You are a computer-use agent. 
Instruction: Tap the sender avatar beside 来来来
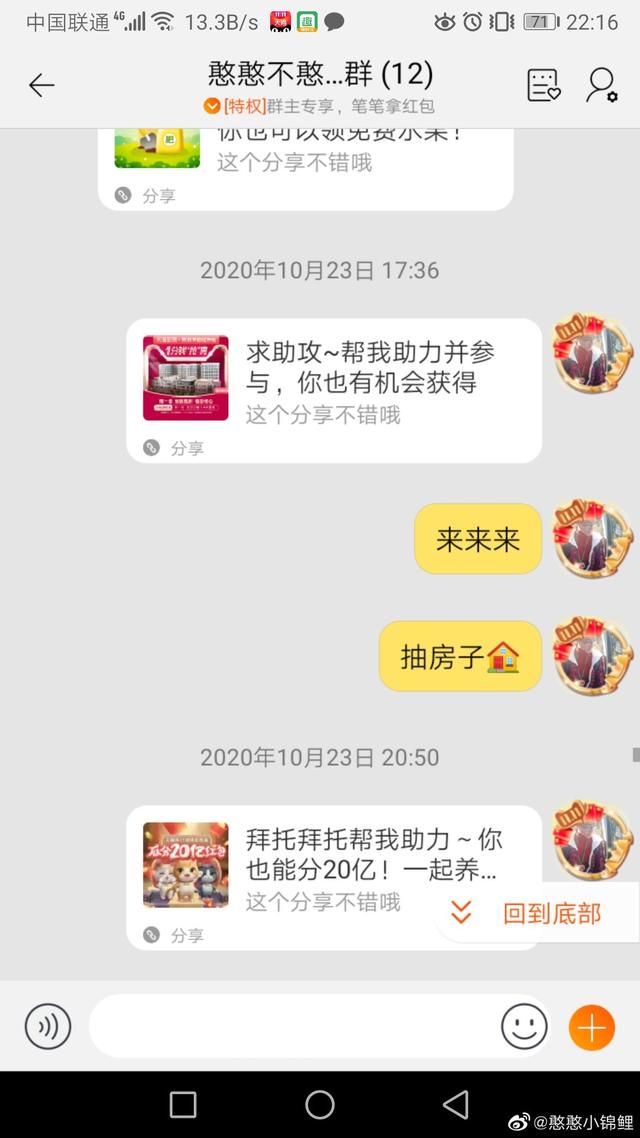point(593,539)
